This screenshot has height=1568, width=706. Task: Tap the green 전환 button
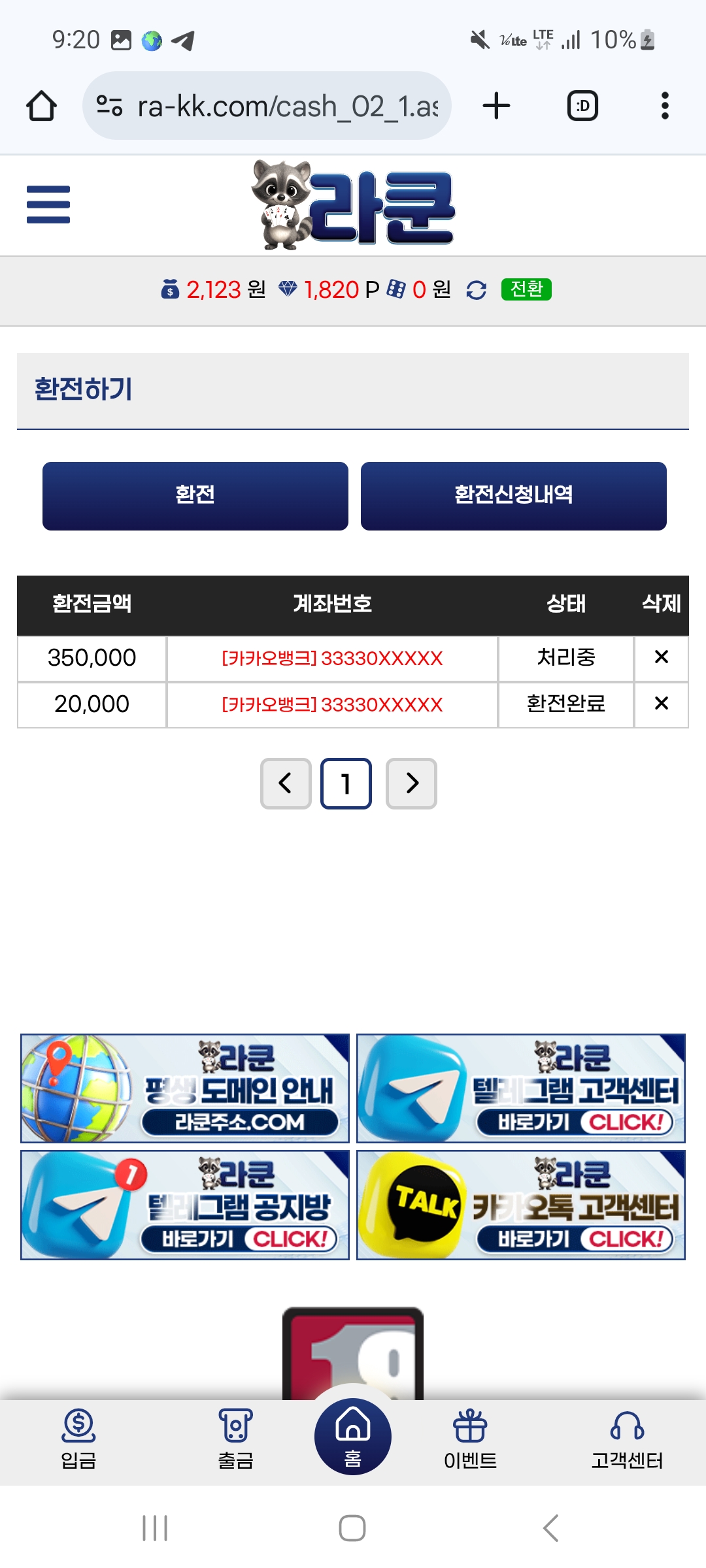pos(526,289)
